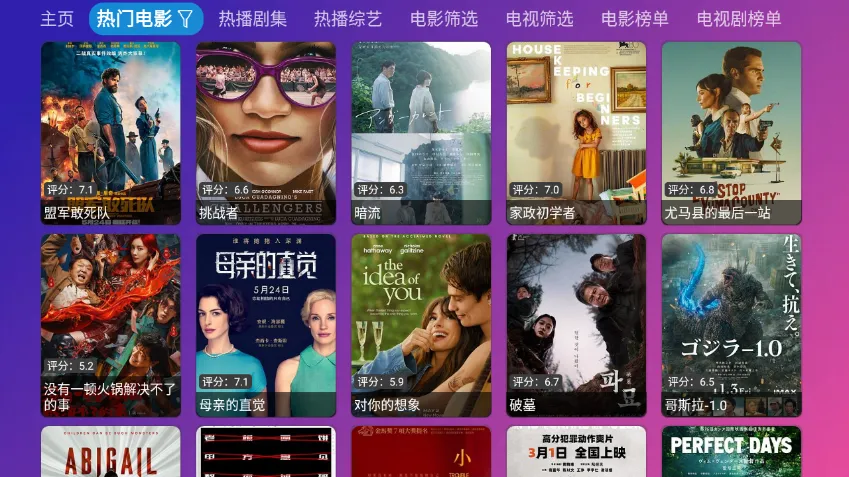The height and width of the screenshot is (477, 849).
Task: Open the movie 母亲的直觉
Action: coord(266,325)
